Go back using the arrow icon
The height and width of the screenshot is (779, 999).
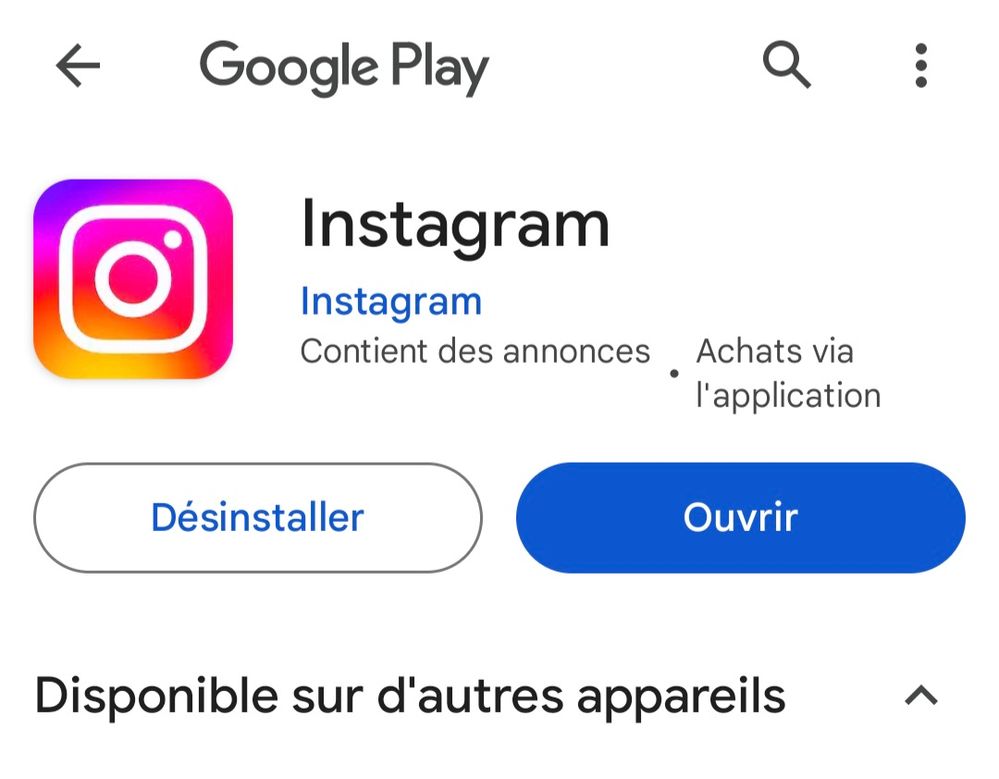78,67
